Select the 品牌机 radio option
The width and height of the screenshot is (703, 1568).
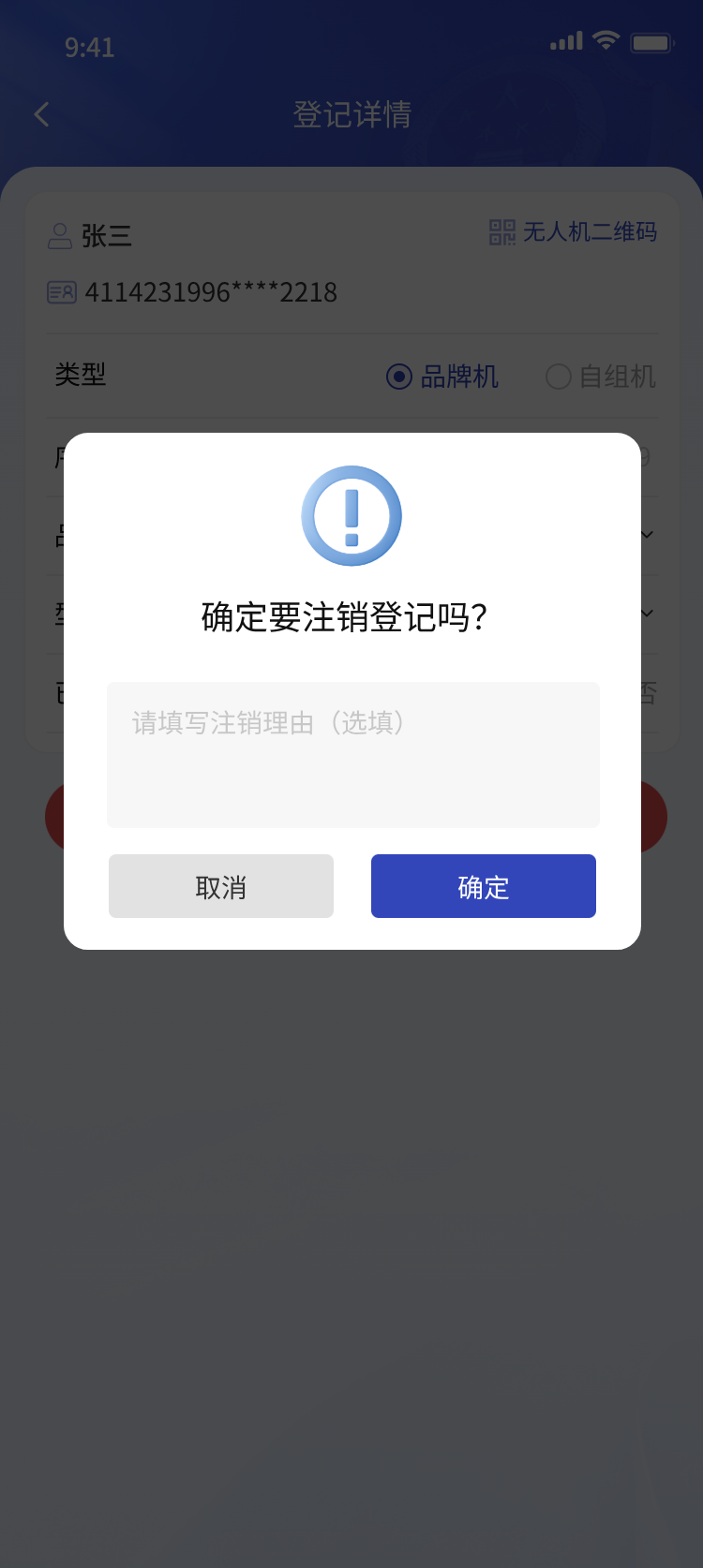point(398,376)
